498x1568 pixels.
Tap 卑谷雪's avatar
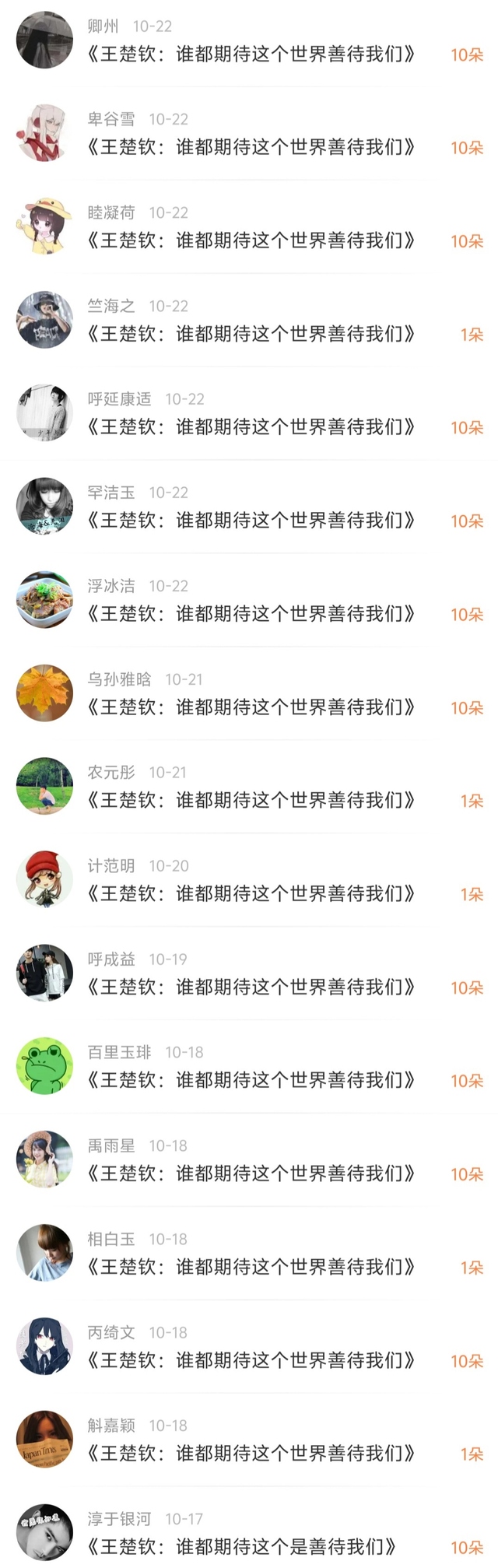(44, 133)
